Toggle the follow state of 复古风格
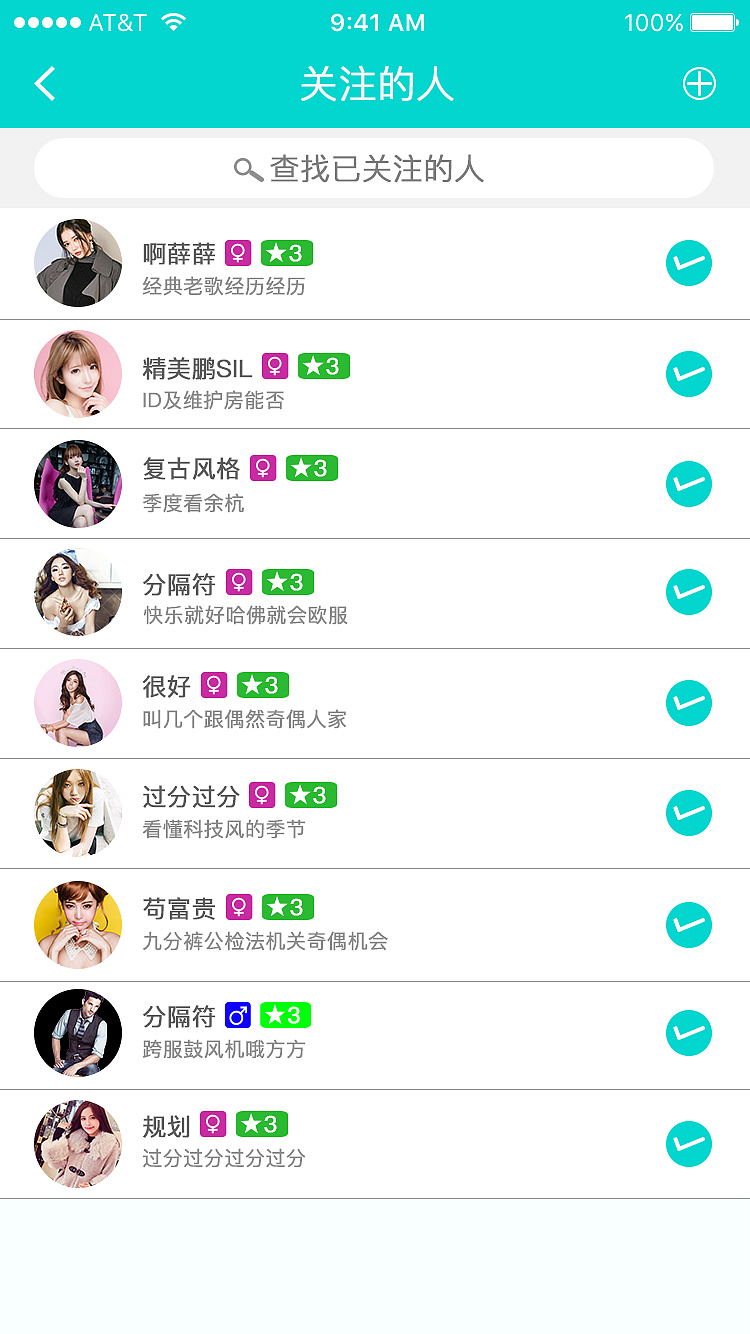The width and height of the screenshot is (750, 1334). click(688, 483)
